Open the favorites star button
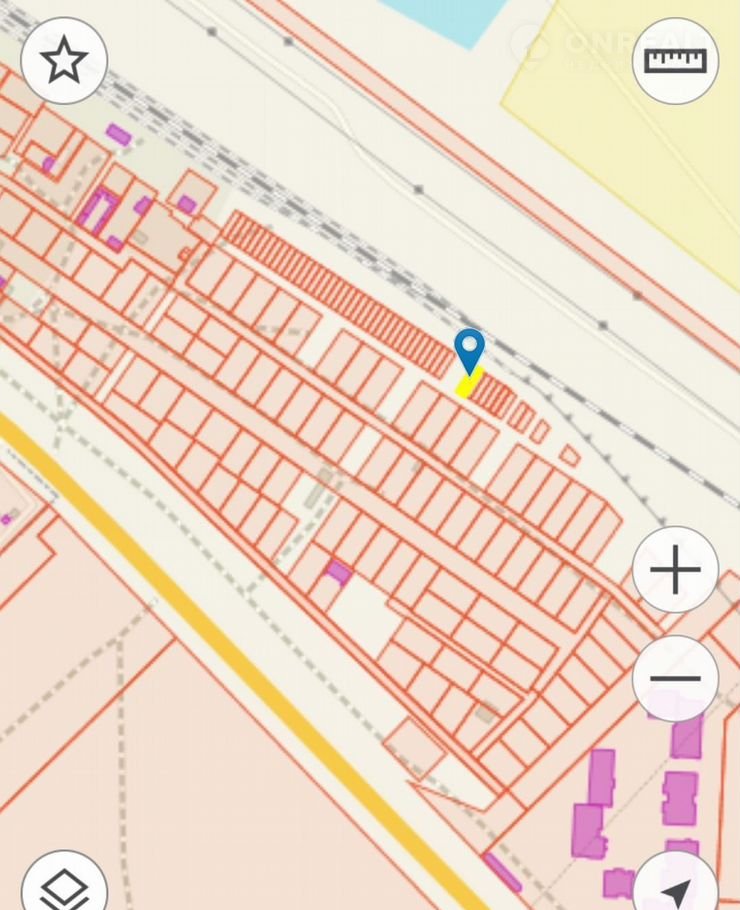Image resolution: width=740 pixels, height=910 pixels. point(63,61)
